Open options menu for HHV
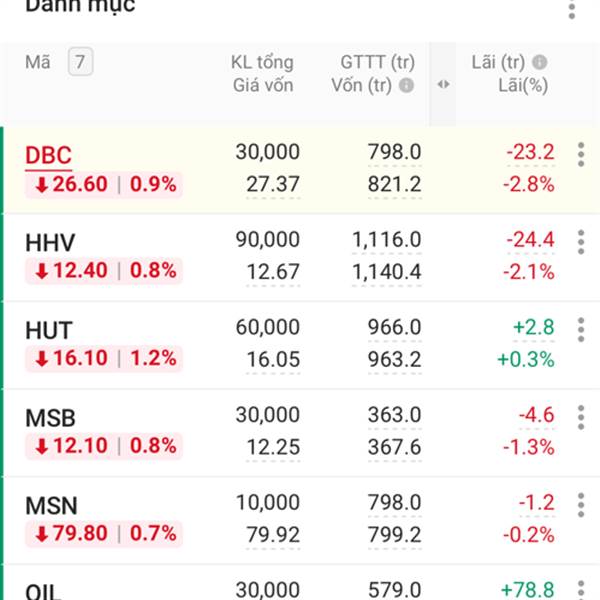 pyautogui.click(x=580, y=242)
